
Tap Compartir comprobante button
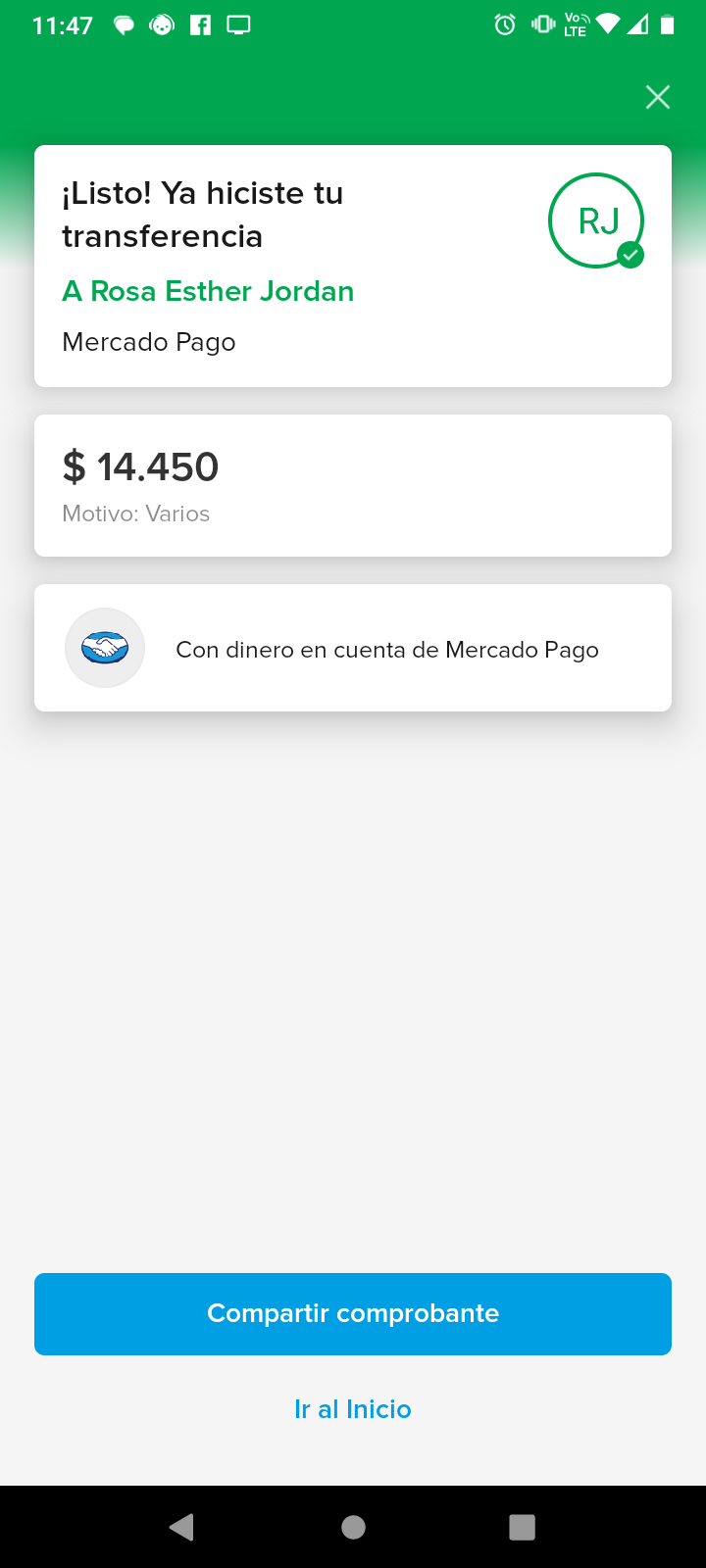tap(353, 1313)
